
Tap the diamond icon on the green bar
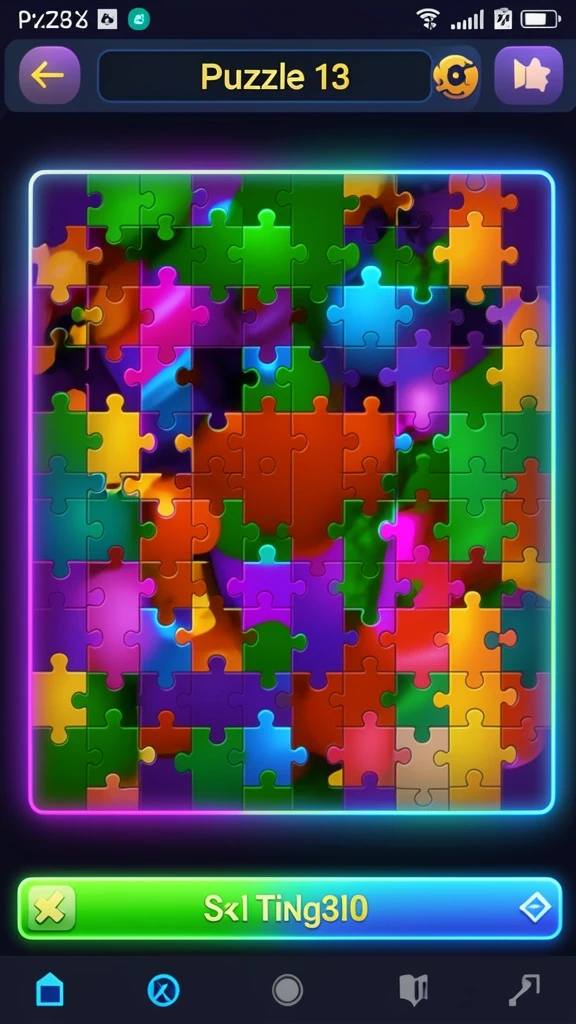pyautogui.click(x=536, y=908)
